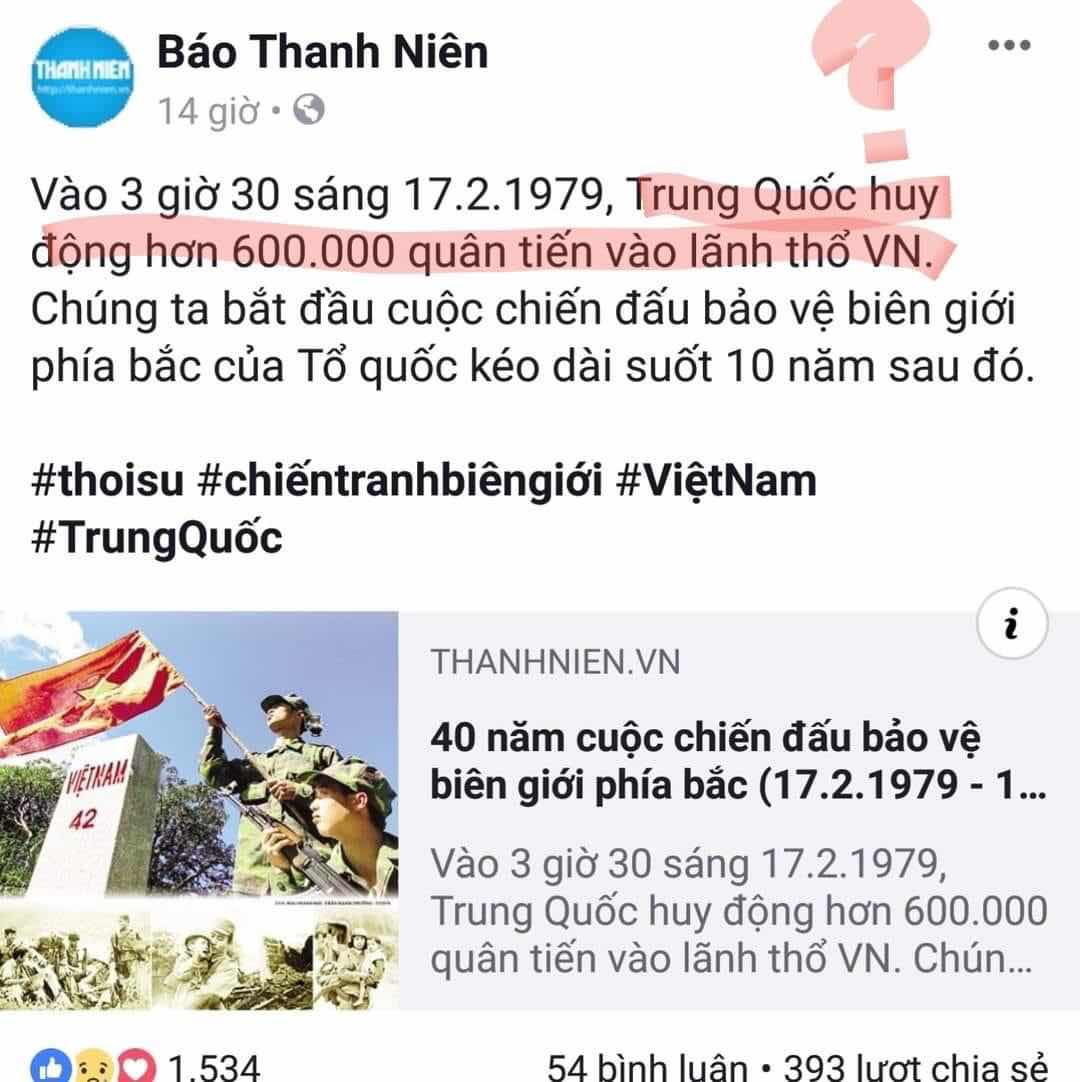Show article info via the i icon

tap(1011, 627)
